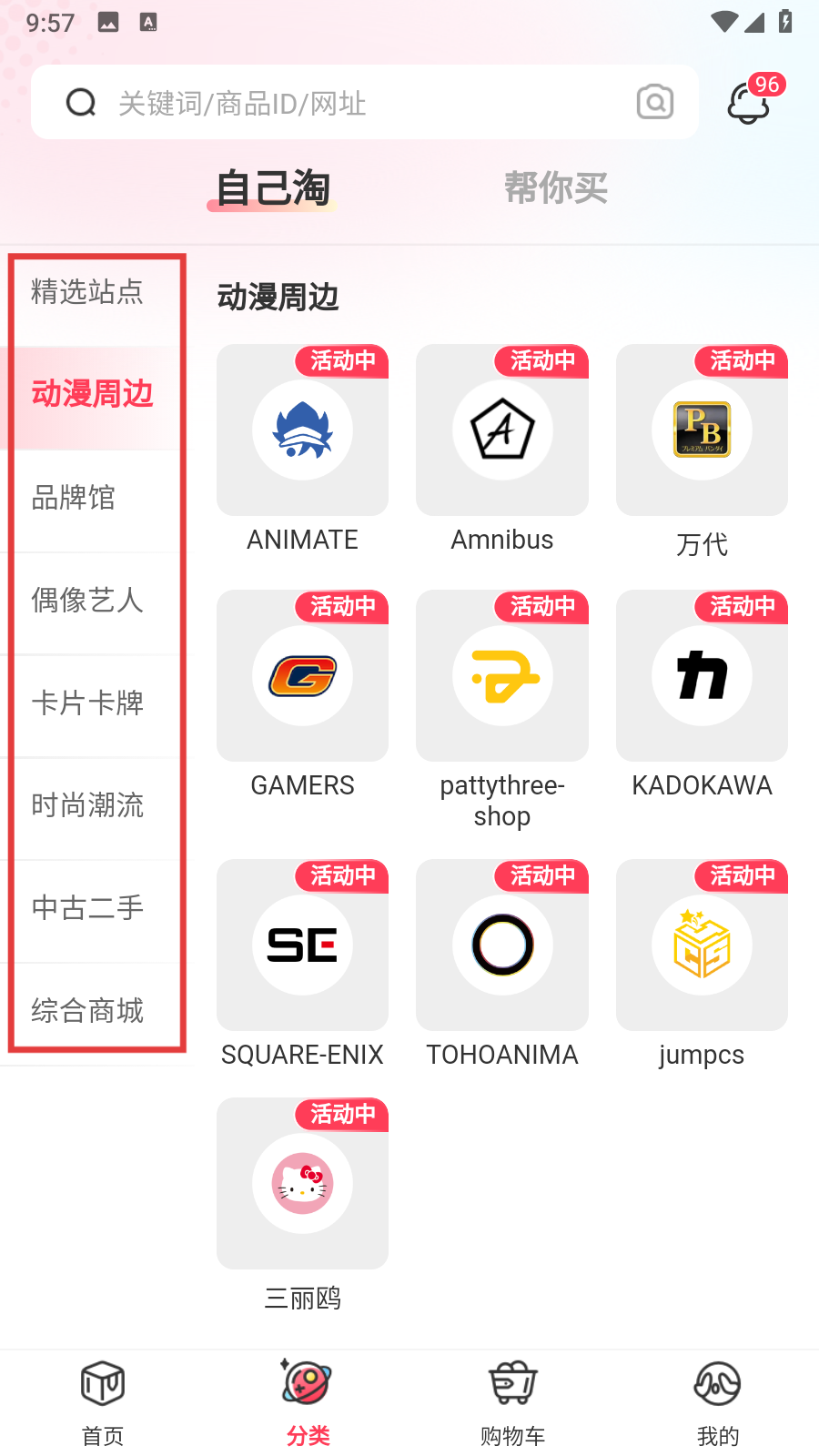Open the 万代 store
This screenshot has width=819, height=1456.
point(702,452)
